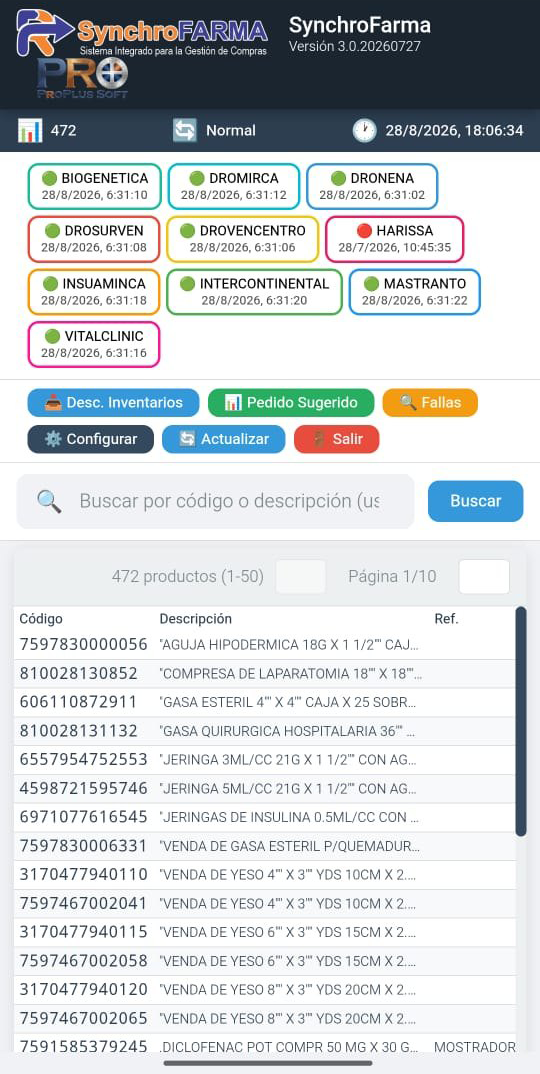Select the BIOGENETICA supplier chip
The width and height of the screenshot is (540, 1074).
[95, 186]
